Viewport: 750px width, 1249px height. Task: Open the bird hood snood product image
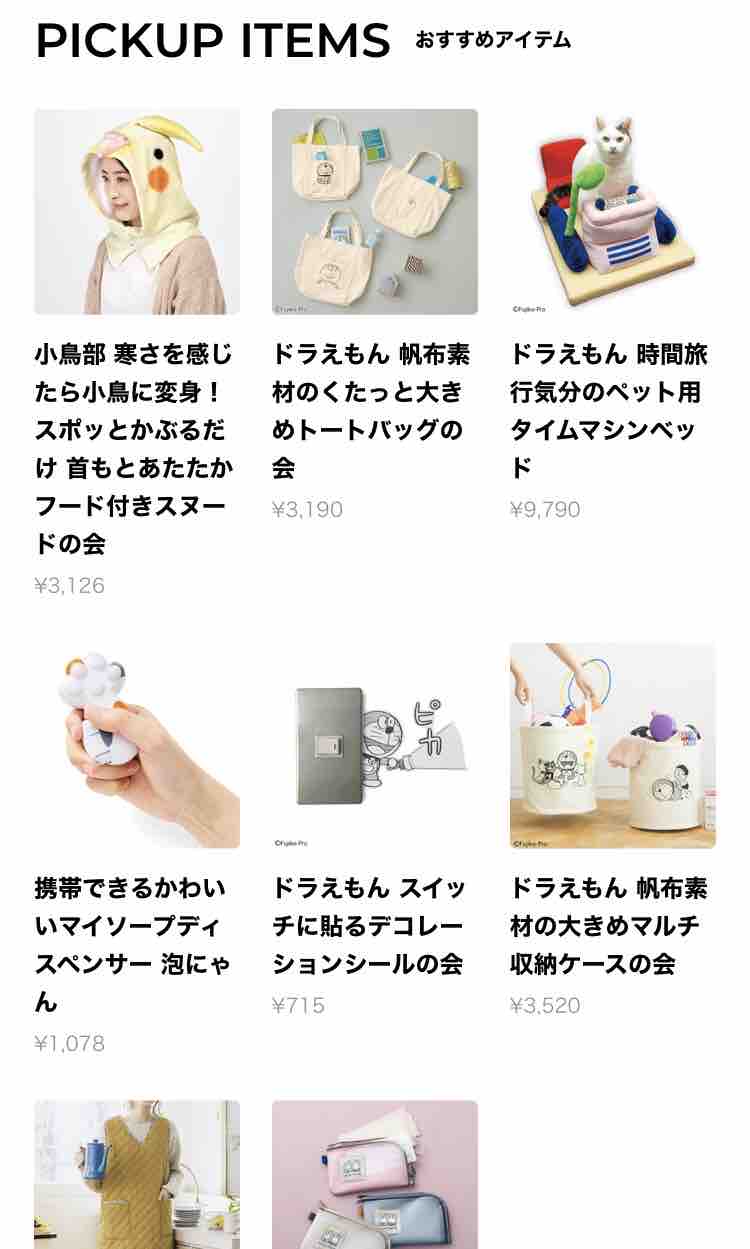pos(137,213)
